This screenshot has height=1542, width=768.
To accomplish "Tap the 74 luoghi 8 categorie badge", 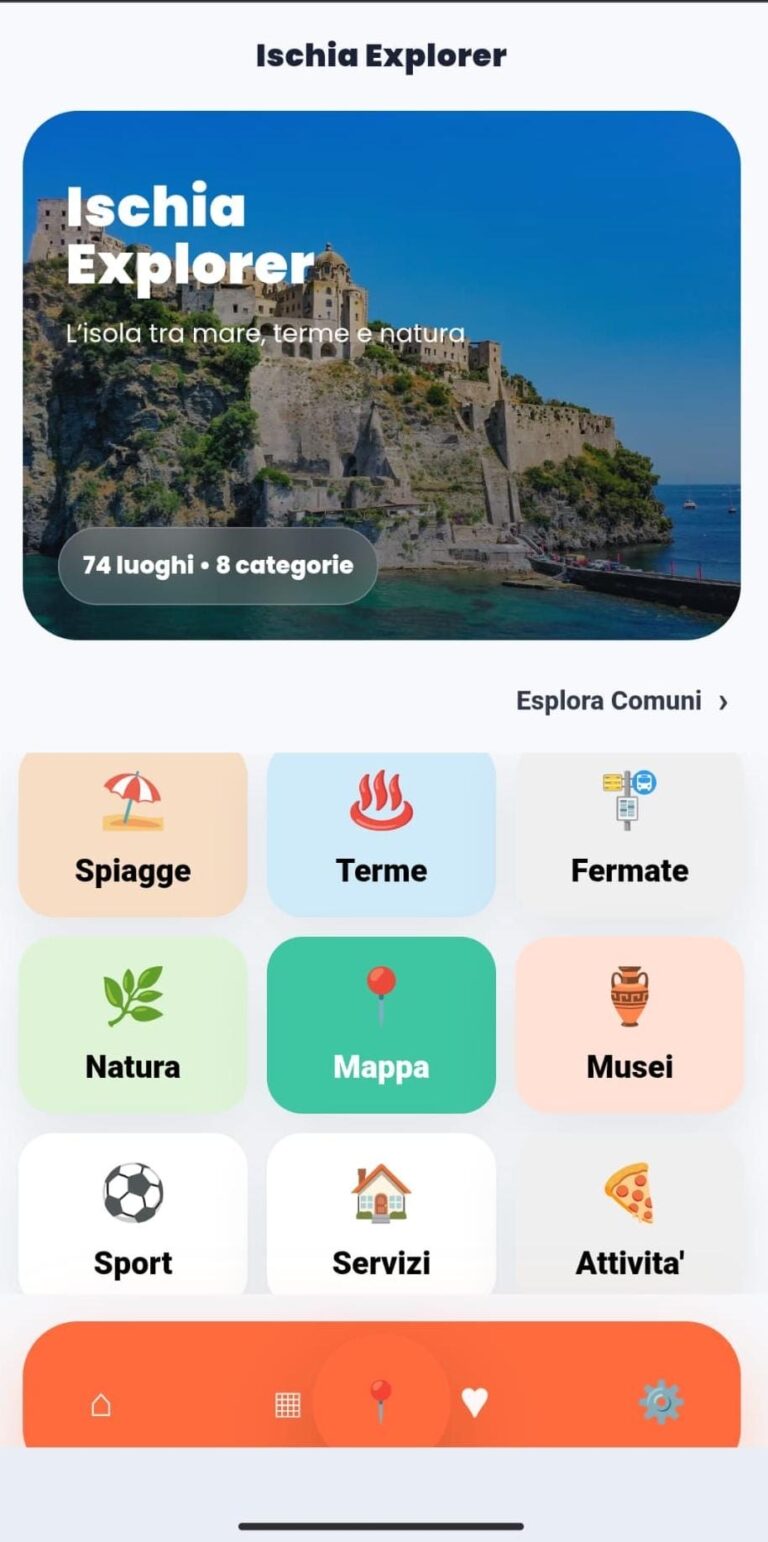I will (x=216, y=566).
